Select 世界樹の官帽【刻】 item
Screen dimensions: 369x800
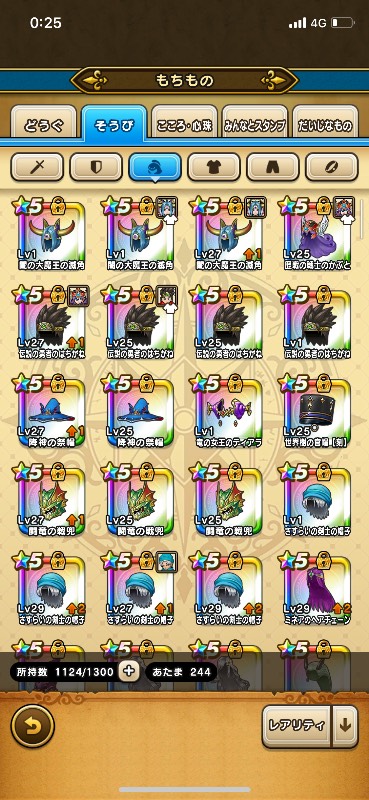pos(316,411)
